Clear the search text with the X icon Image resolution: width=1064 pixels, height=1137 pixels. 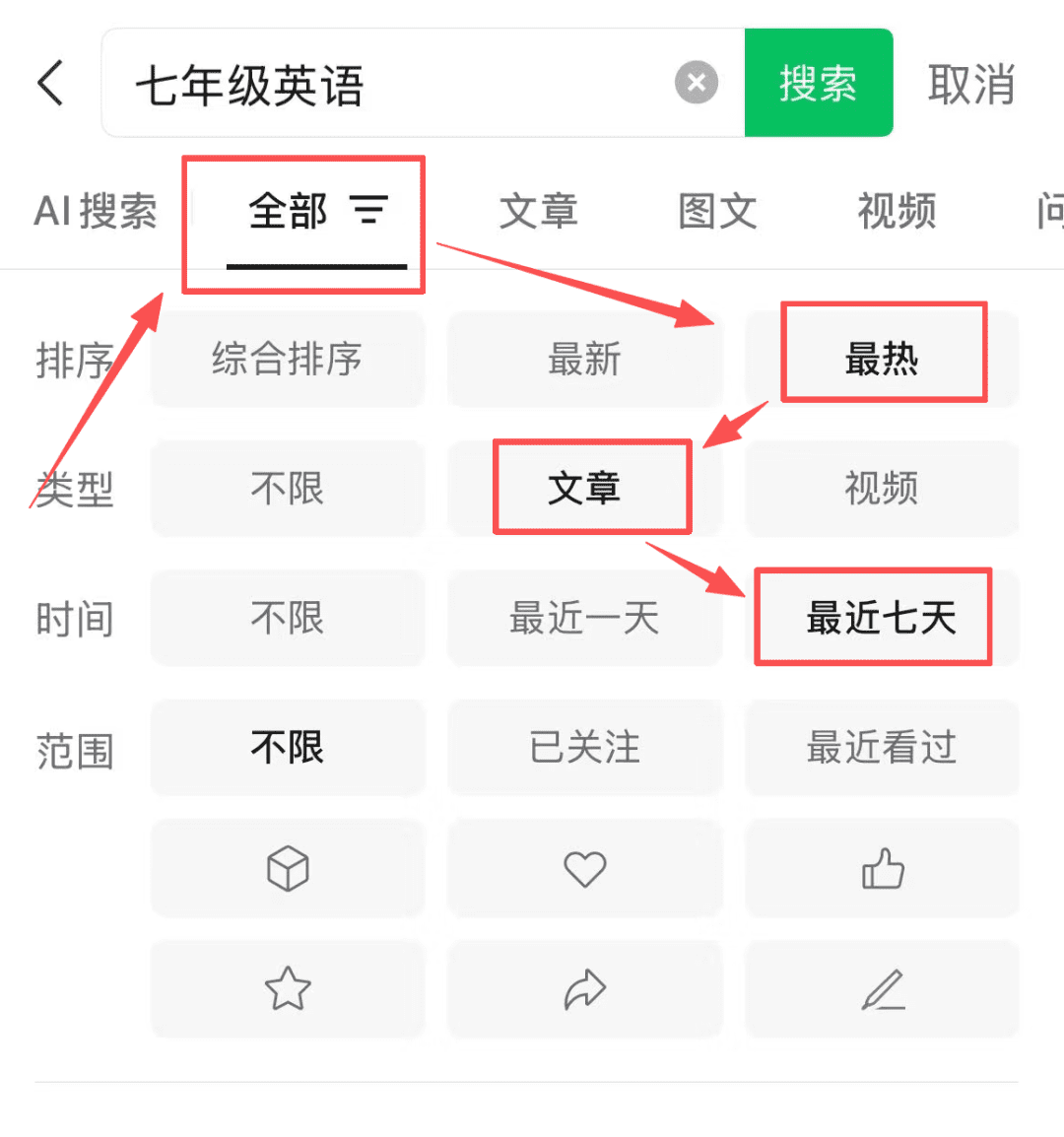pyautogui.click(x=696, y=83)
